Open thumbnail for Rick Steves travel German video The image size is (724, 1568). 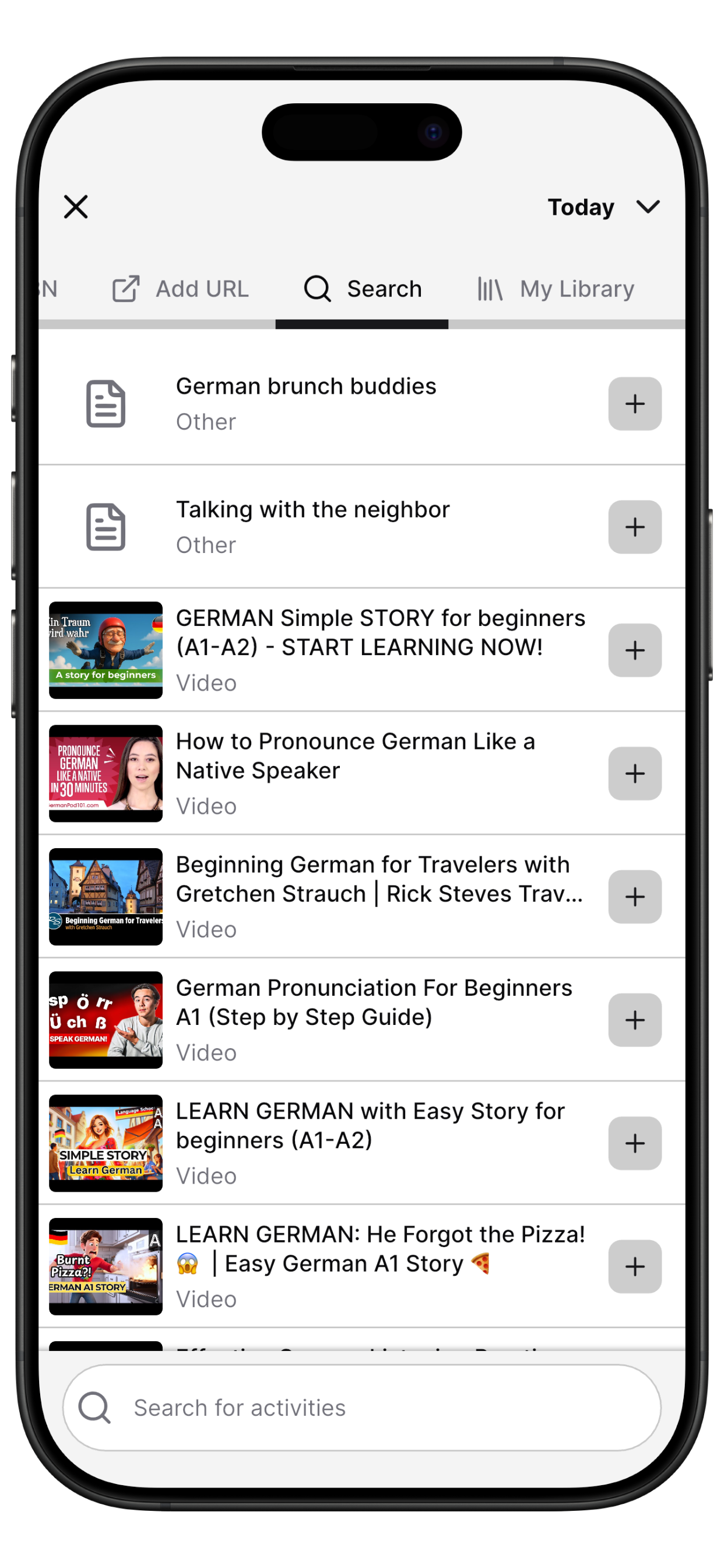point(105,897)
